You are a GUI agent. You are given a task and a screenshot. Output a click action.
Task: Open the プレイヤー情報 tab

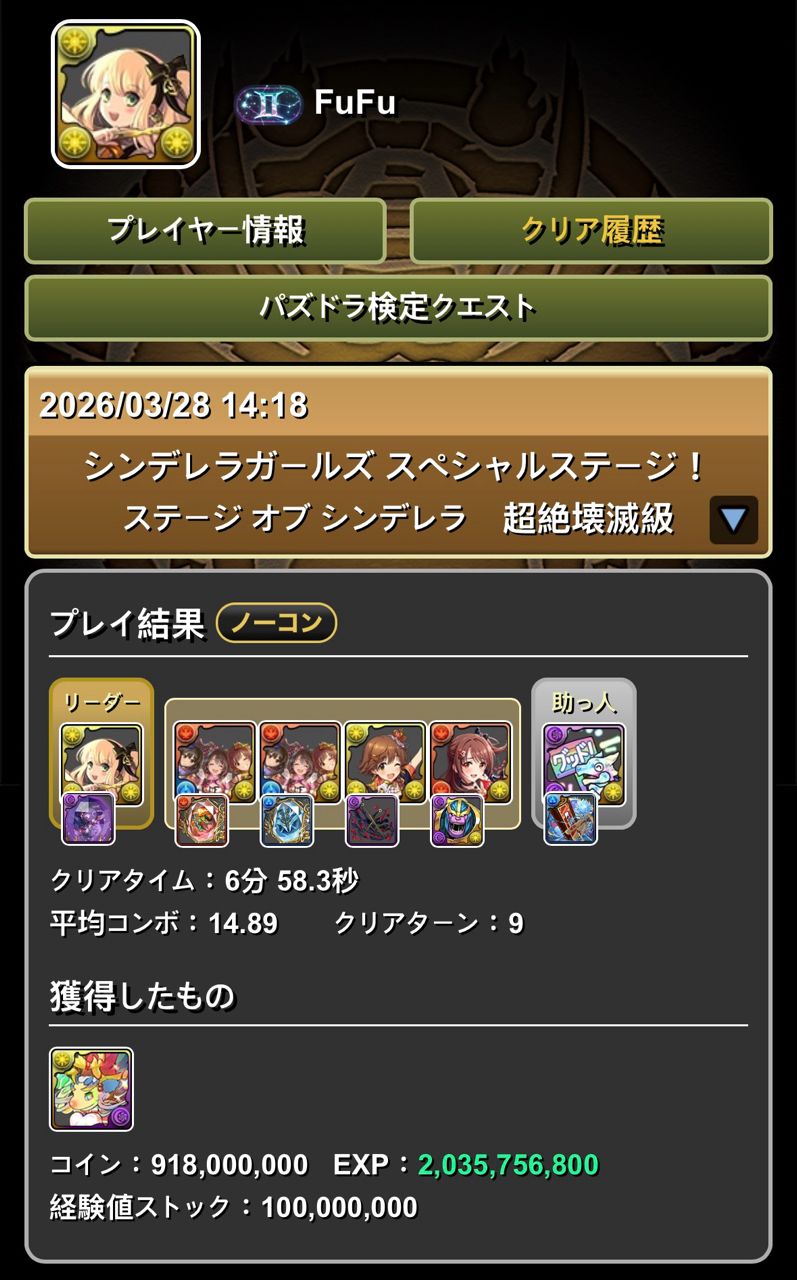tap(205, 231)
